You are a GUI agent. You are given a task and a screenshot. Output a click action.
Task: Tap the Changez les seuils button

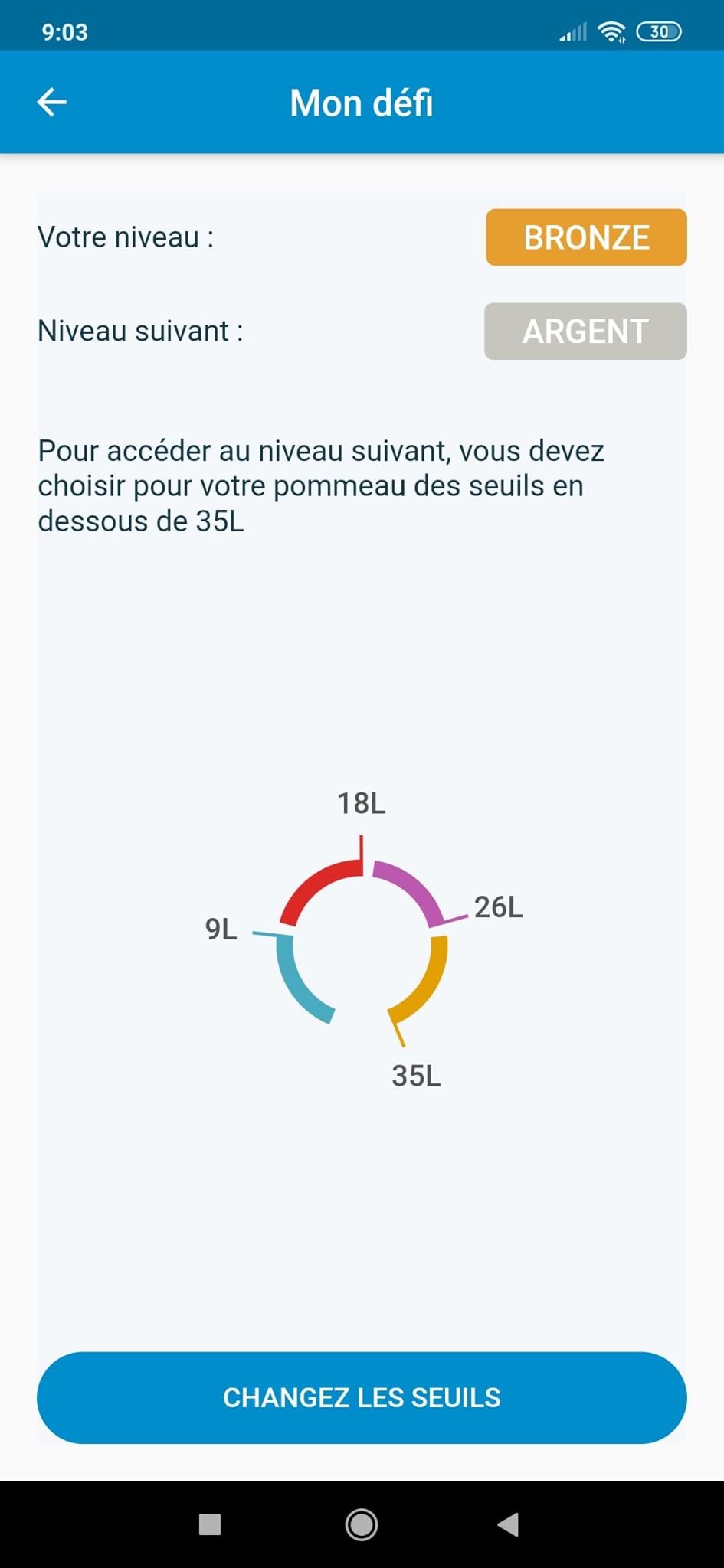tap(362, 1397)
